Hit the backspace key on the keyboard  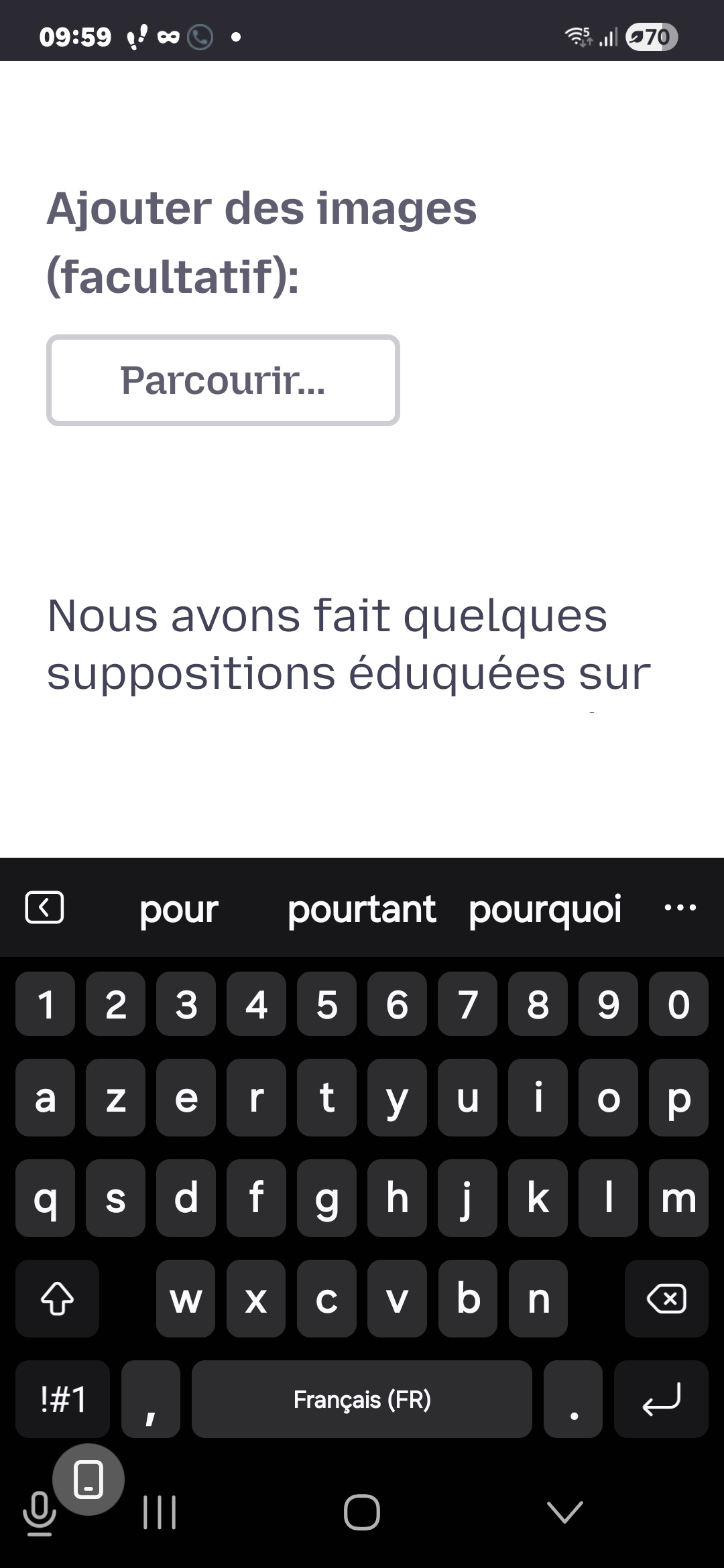666,1299
